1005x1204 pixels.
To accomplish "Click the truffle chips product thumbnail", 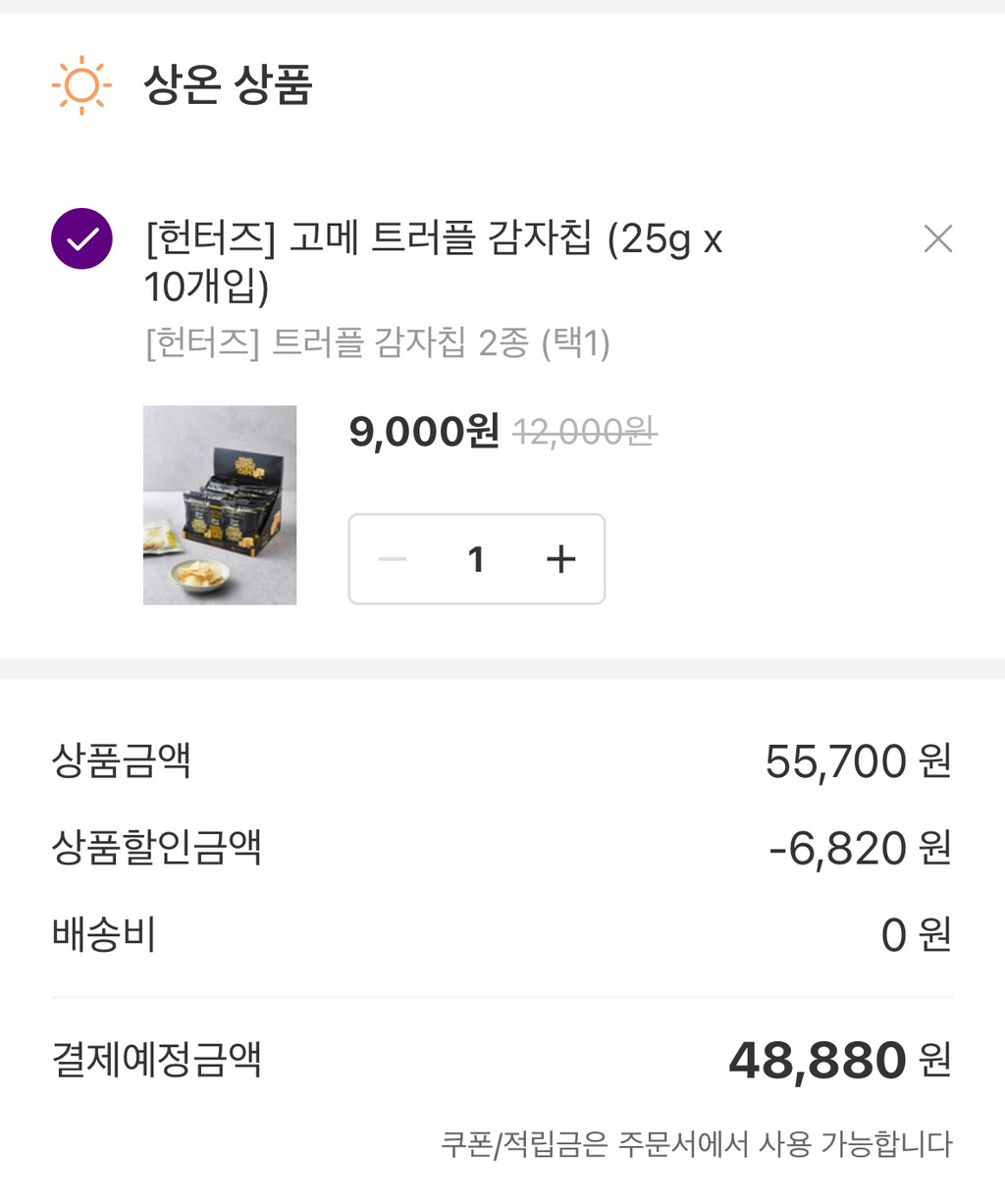I will coord(219,505).
